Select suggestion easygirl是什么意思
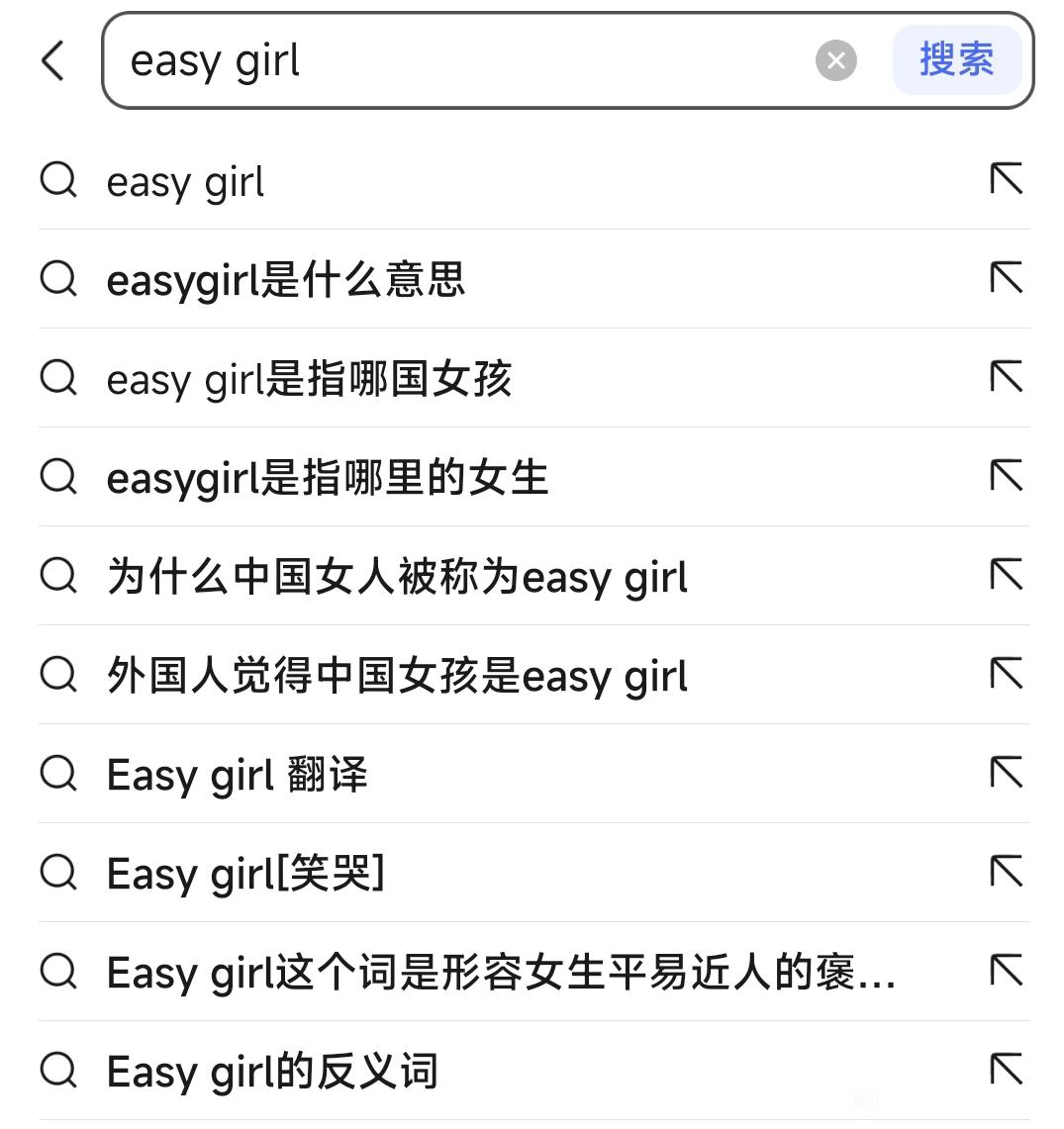The image size is (1064, 1129). (286, 279)
